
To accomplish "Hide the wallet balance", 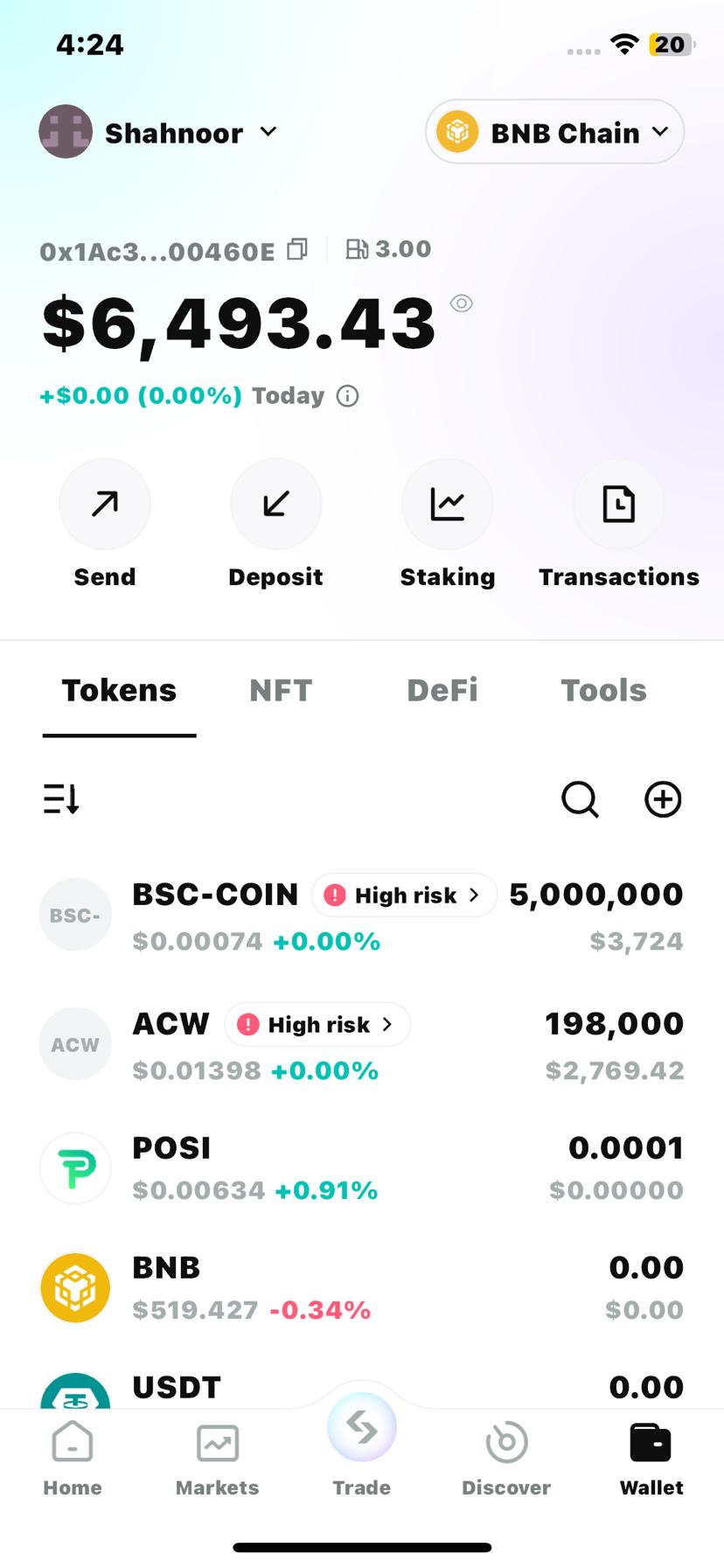I will tap(462, 303).
